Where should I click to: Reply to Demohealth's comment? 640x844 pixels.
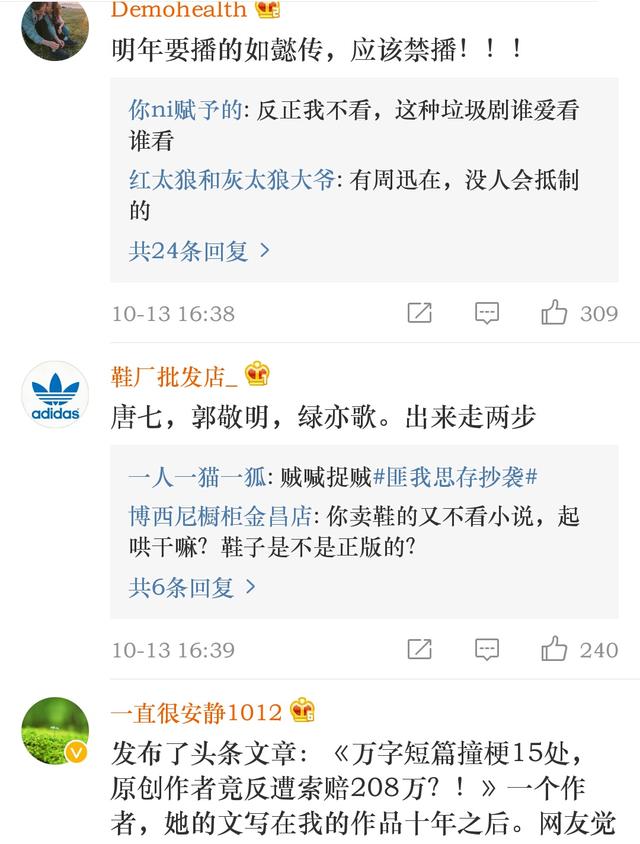pos(487,313)
